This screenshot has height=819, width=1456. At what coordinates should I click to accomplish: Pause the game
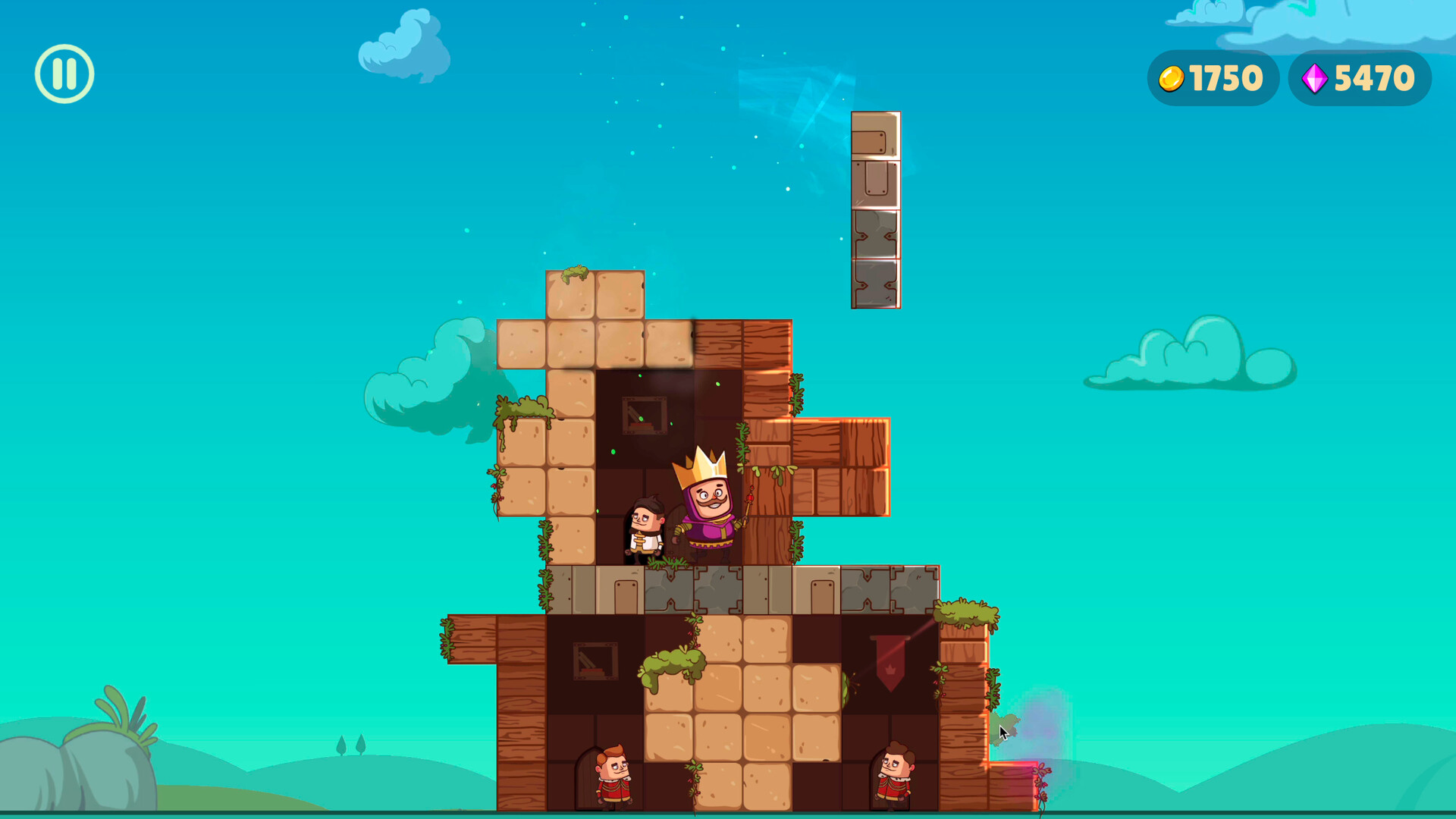click(64, 74)
